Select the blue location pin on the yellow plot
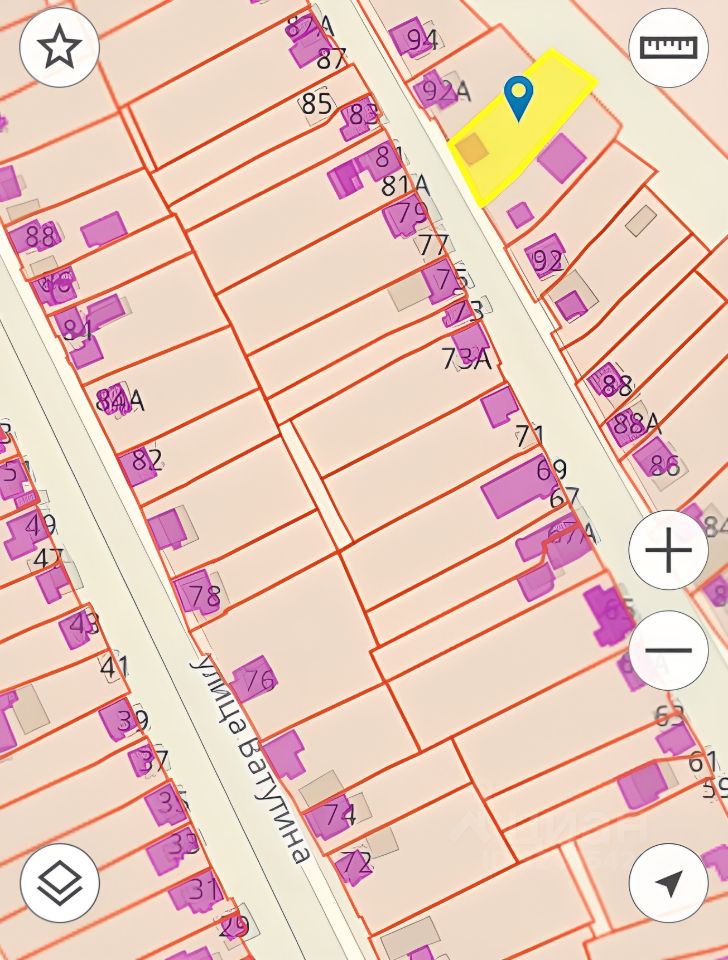This screenshot has width=728, height=960. pos(519,98)
